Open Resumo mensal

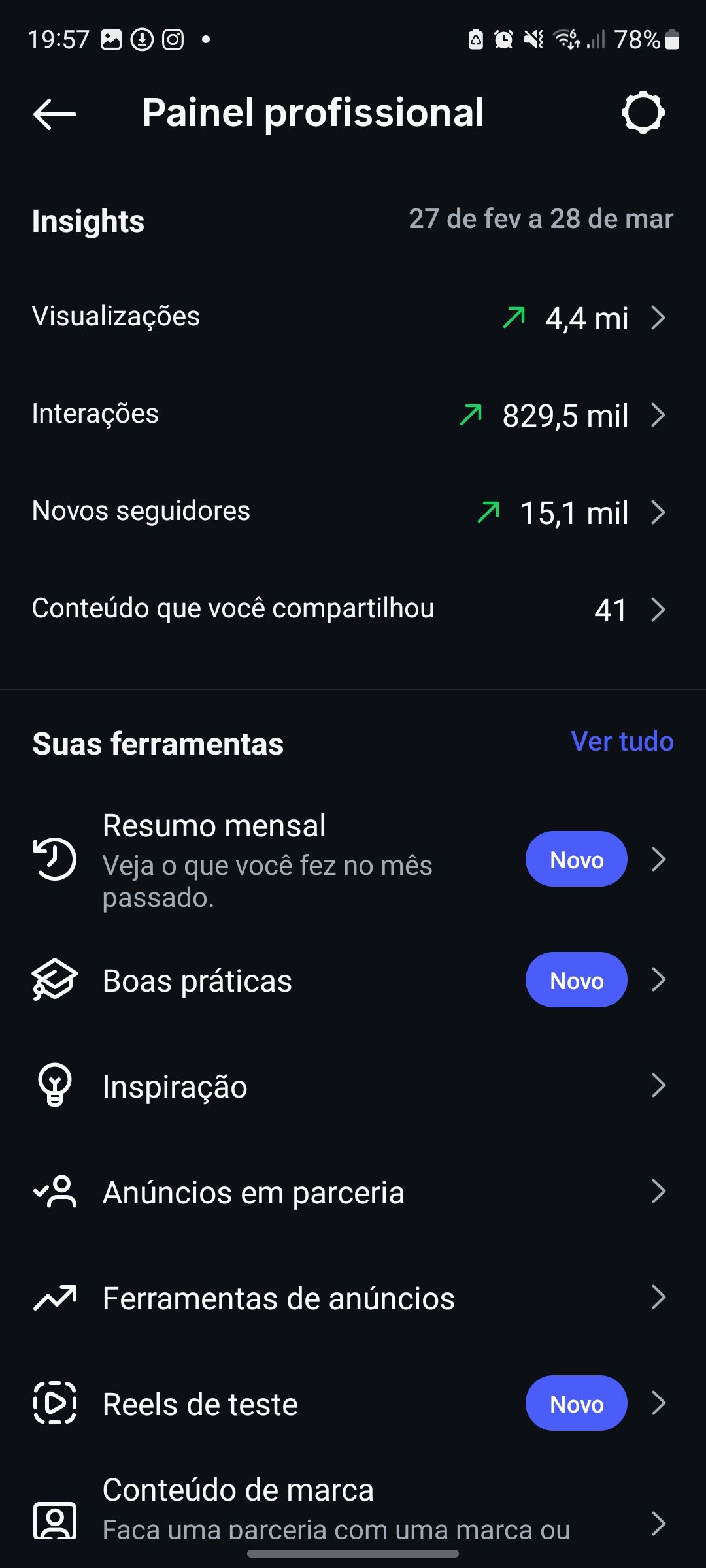tap(353, 859)
